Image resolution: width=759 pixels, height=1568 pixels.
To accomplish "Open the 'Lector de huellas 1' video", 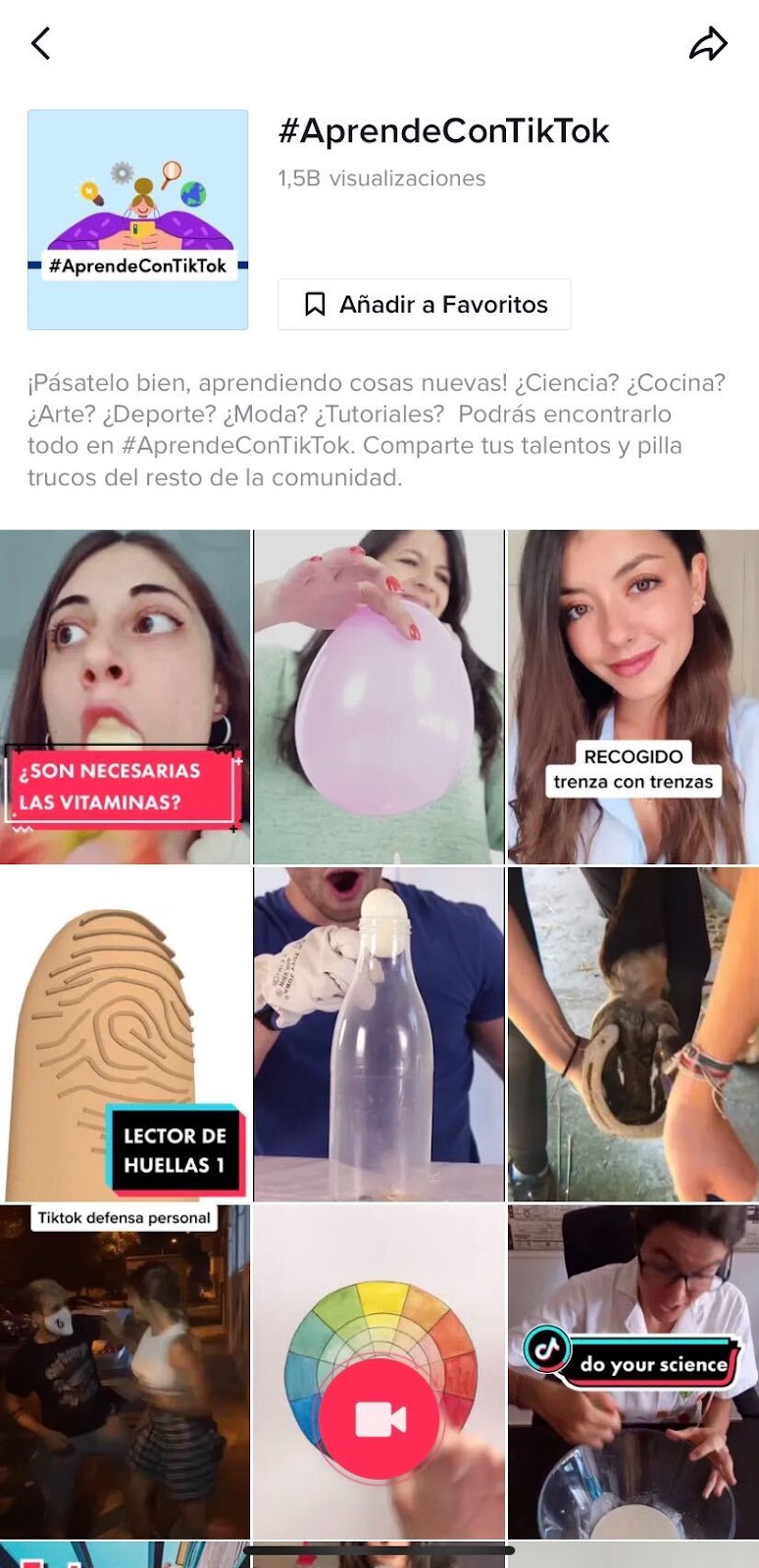I will coord(126,1034).
